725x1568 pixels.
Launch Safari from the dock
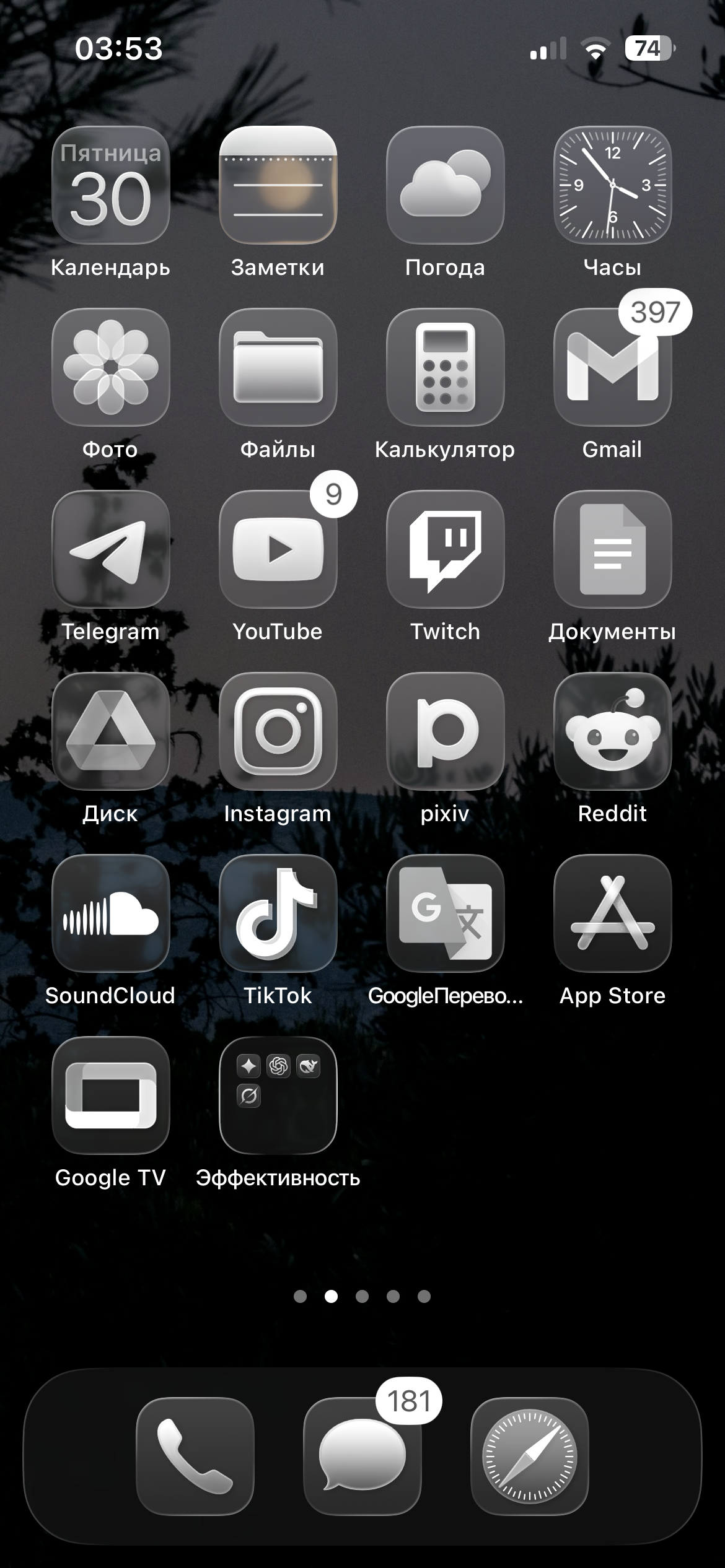coord(529,1456)
